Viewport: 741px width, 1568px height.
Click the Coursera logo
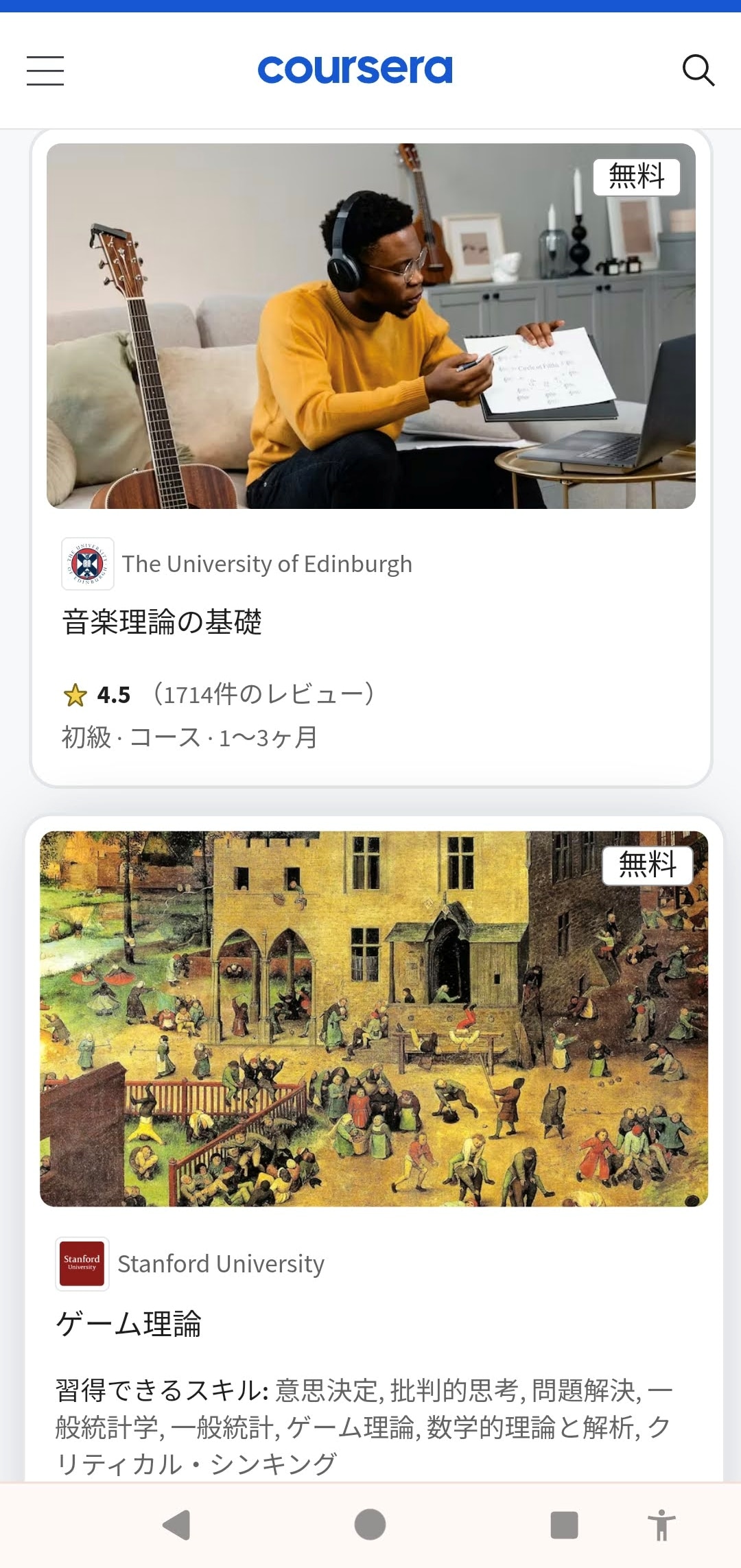pyautogui.click(x=354, y=68)
